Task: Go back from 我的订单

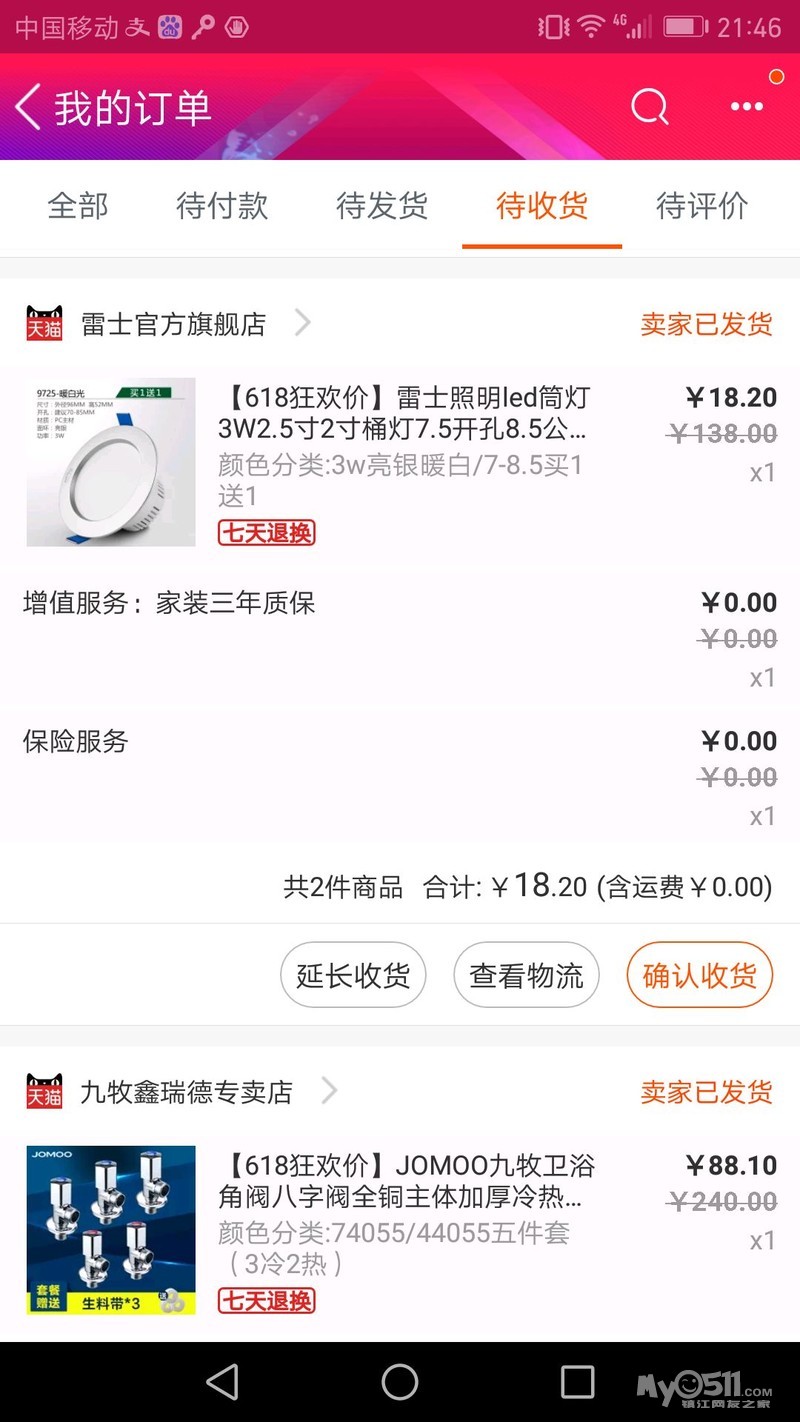Action: click(x=29, y=107)
